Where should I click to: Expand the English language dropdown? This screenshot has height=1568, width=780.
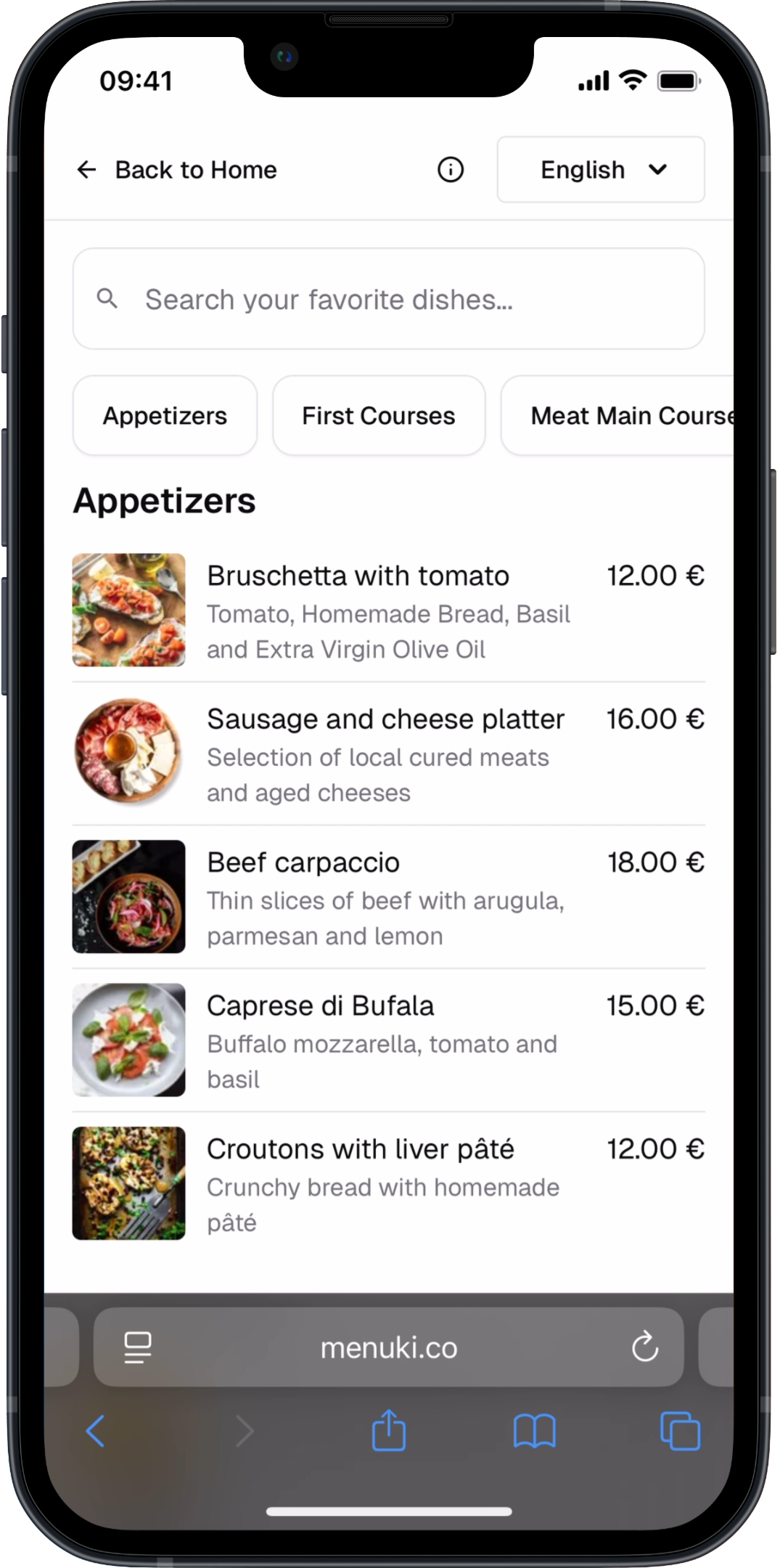tap(600, 170)
